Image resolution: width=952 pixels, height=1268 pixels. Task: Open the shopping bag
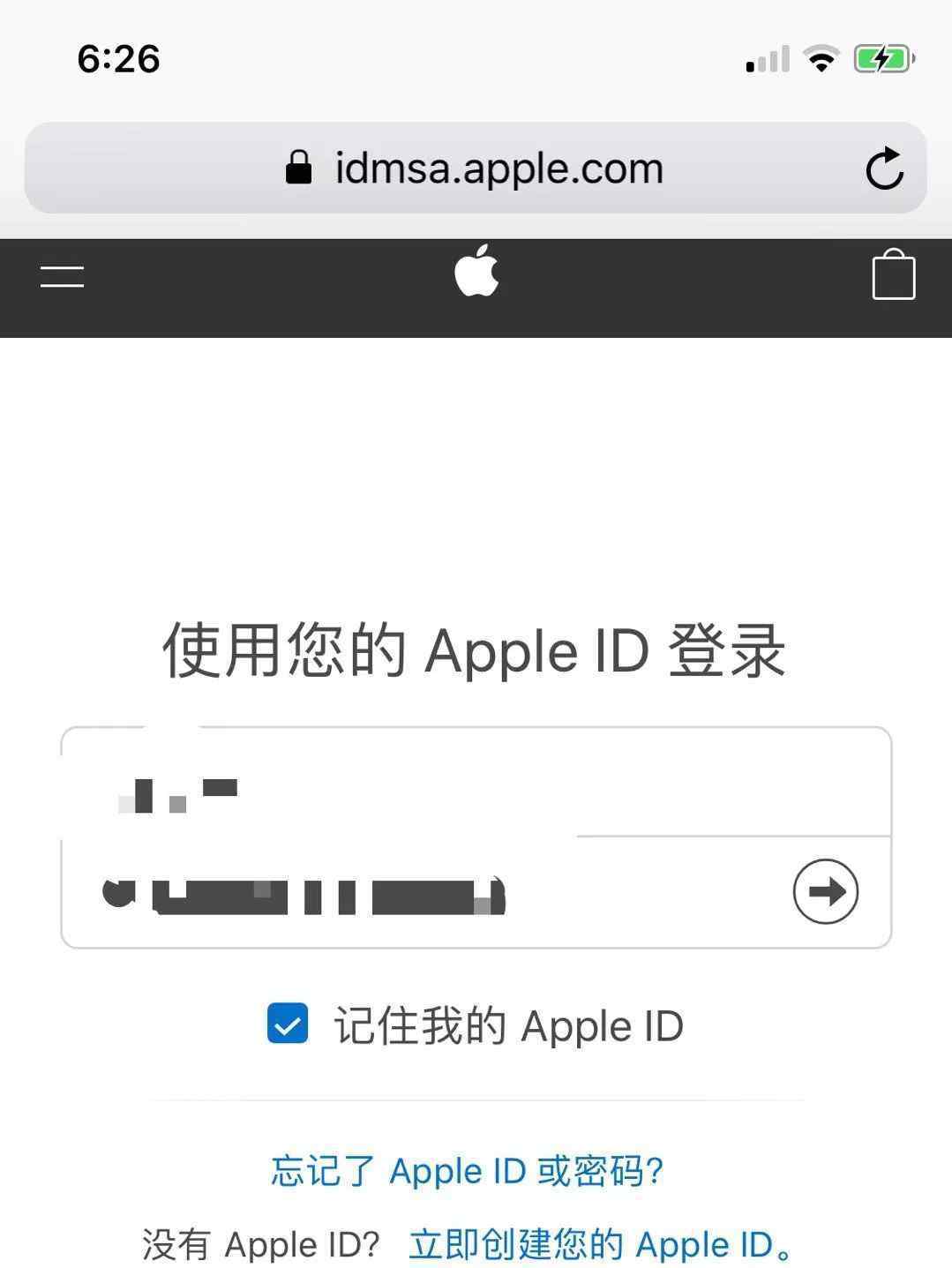(893, 275)
